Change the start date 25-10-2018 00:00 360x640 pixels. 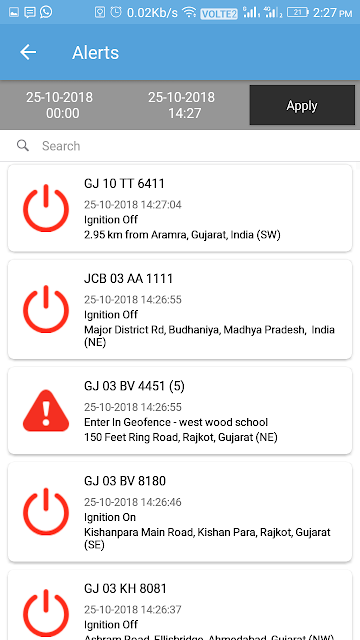coord(60,105)
